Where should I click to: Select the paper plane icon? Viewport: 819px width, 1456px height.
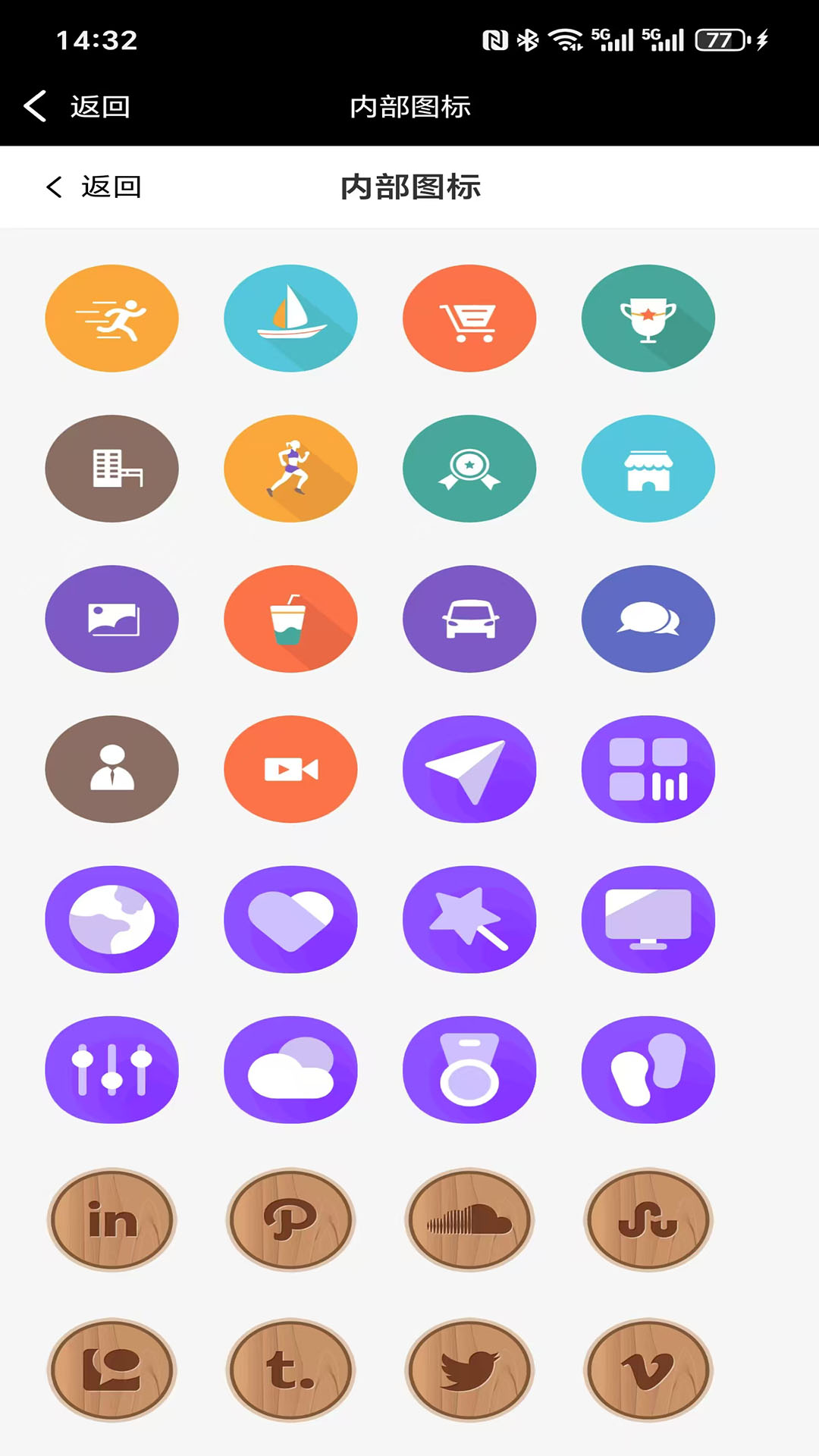(469, 769)
